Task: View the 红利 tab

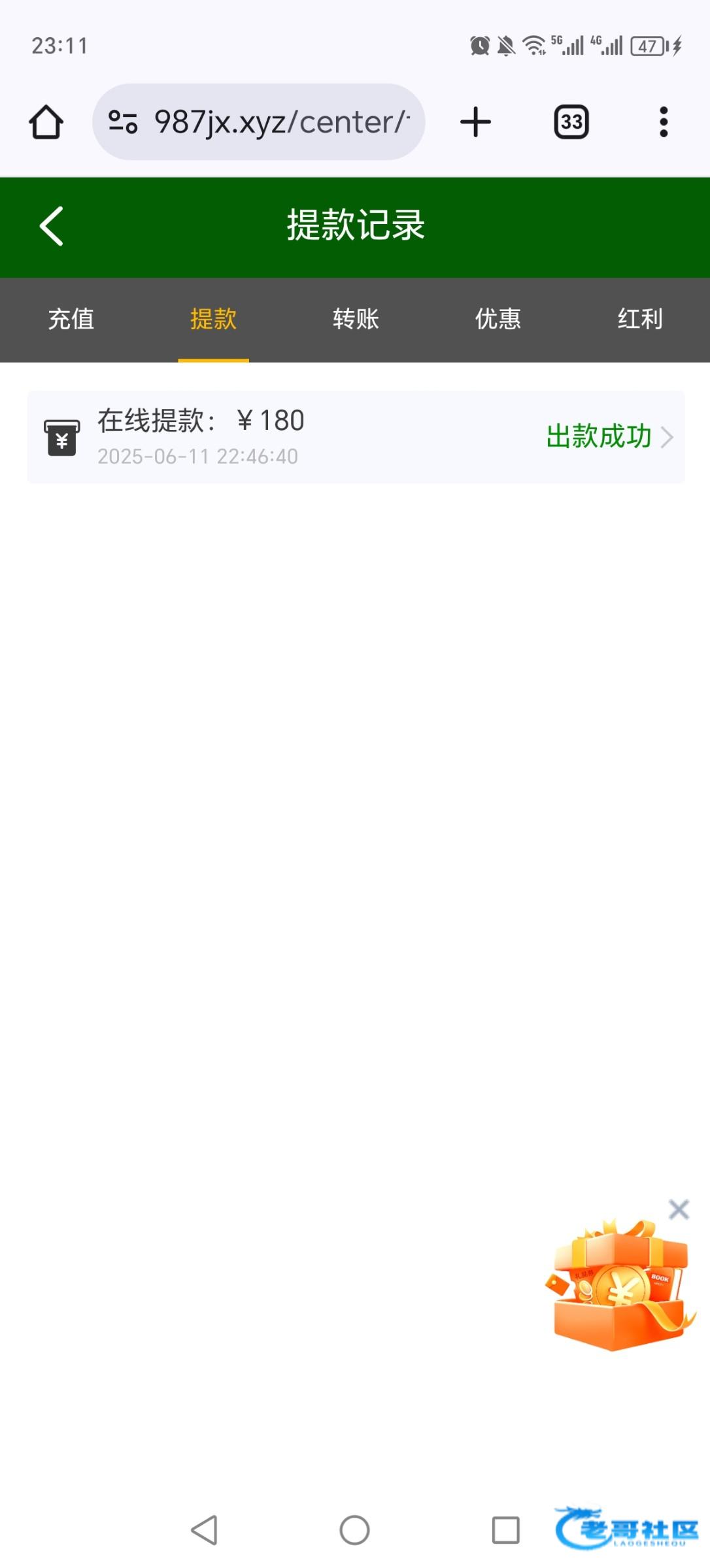Action: point(639,319)
